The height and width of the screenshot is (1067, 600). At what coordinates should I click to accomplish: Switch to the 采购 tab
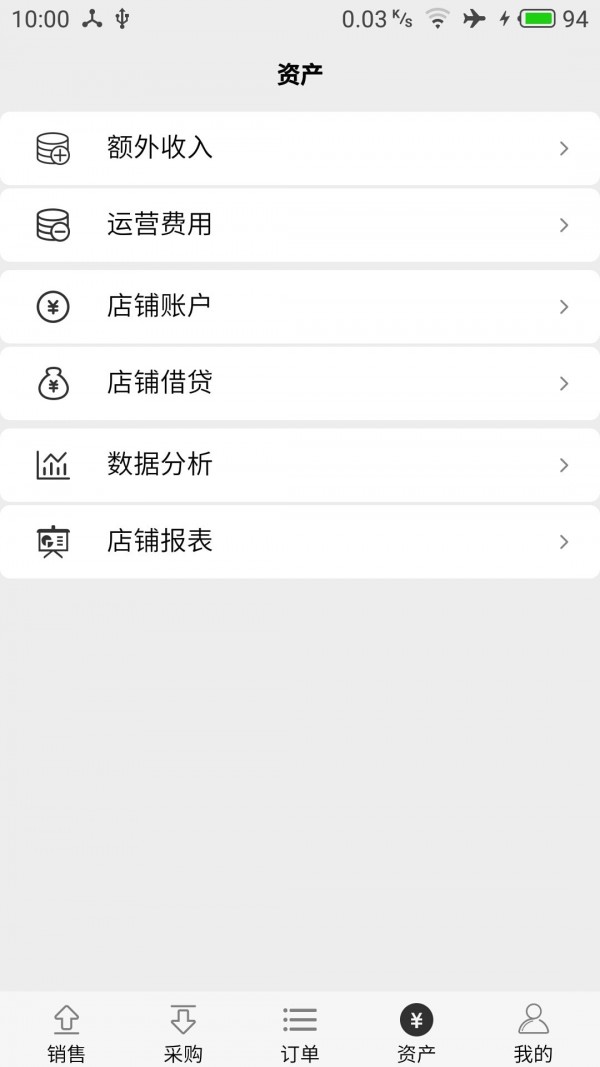pyautogui.click(x=183, y=1032)
